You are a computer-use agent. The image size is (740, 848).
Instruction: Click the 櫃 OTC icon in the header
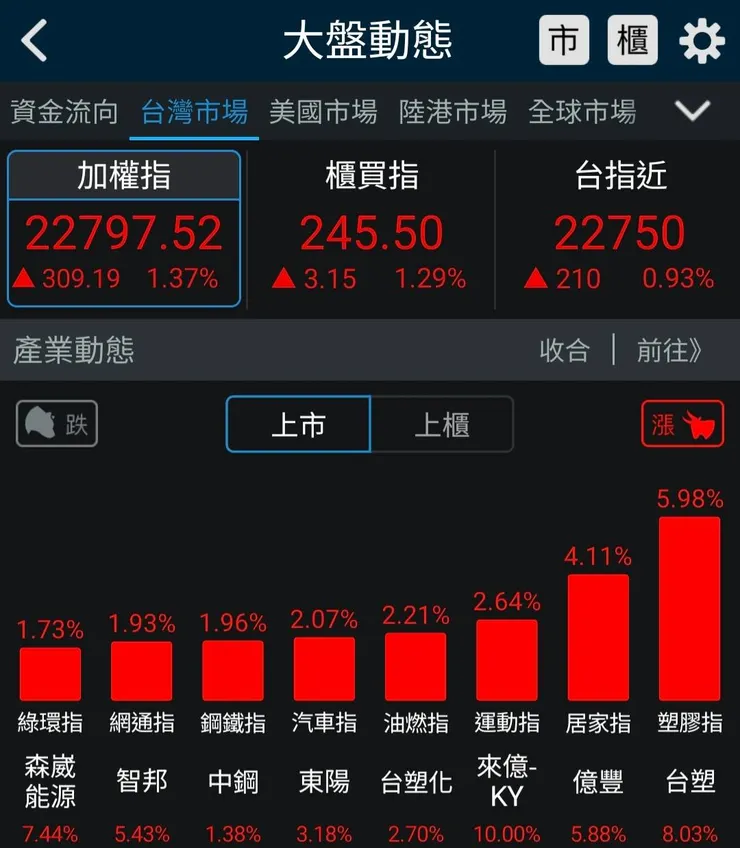coord(632,40)
